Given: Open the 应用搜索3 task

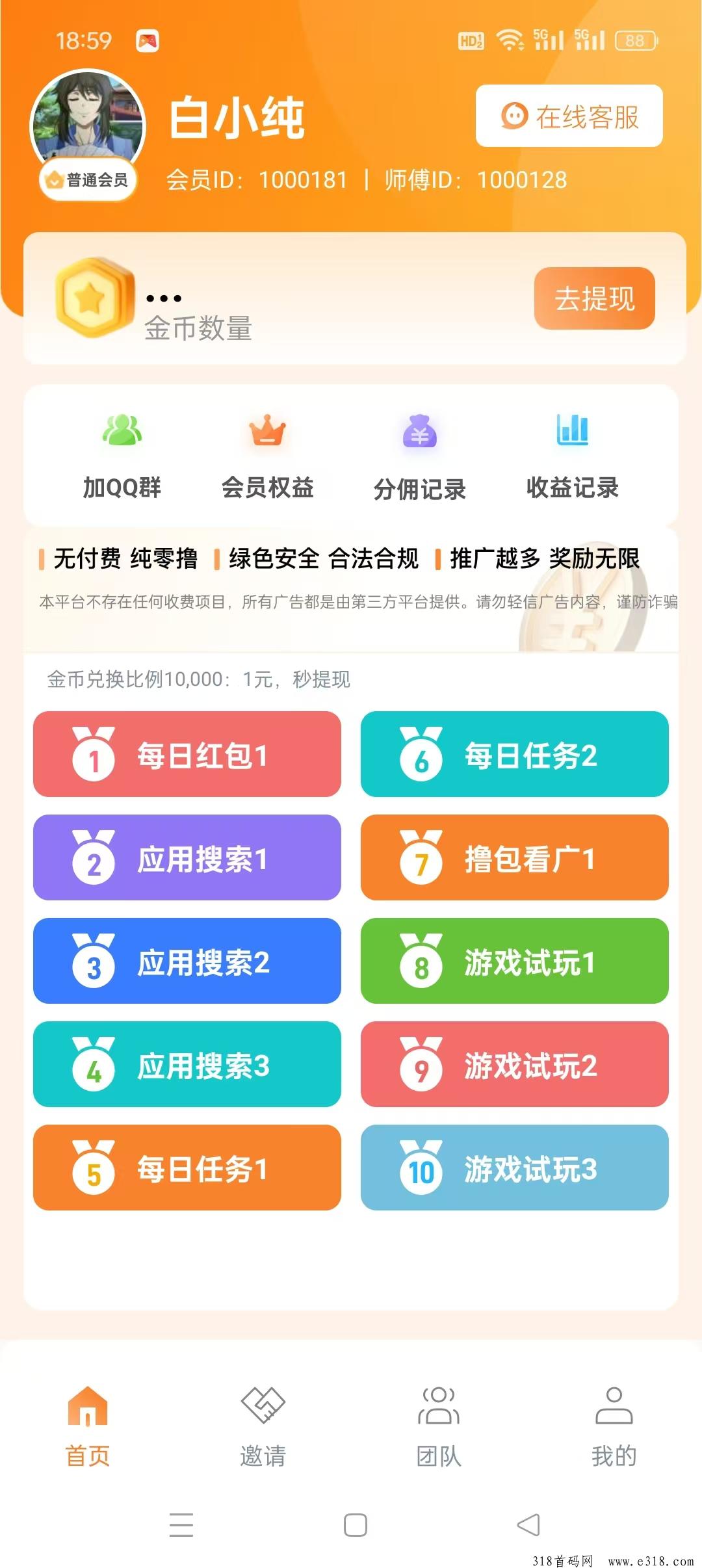Looking at the screenshot, I should (x=187, y=1064).
